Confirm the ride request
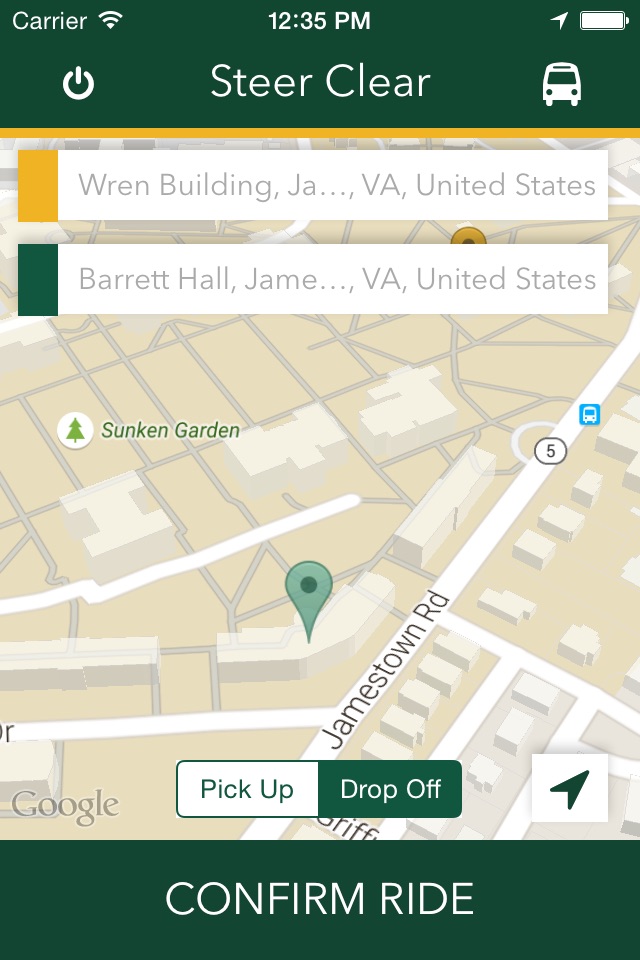640x960 pixels. pos(320,899)
